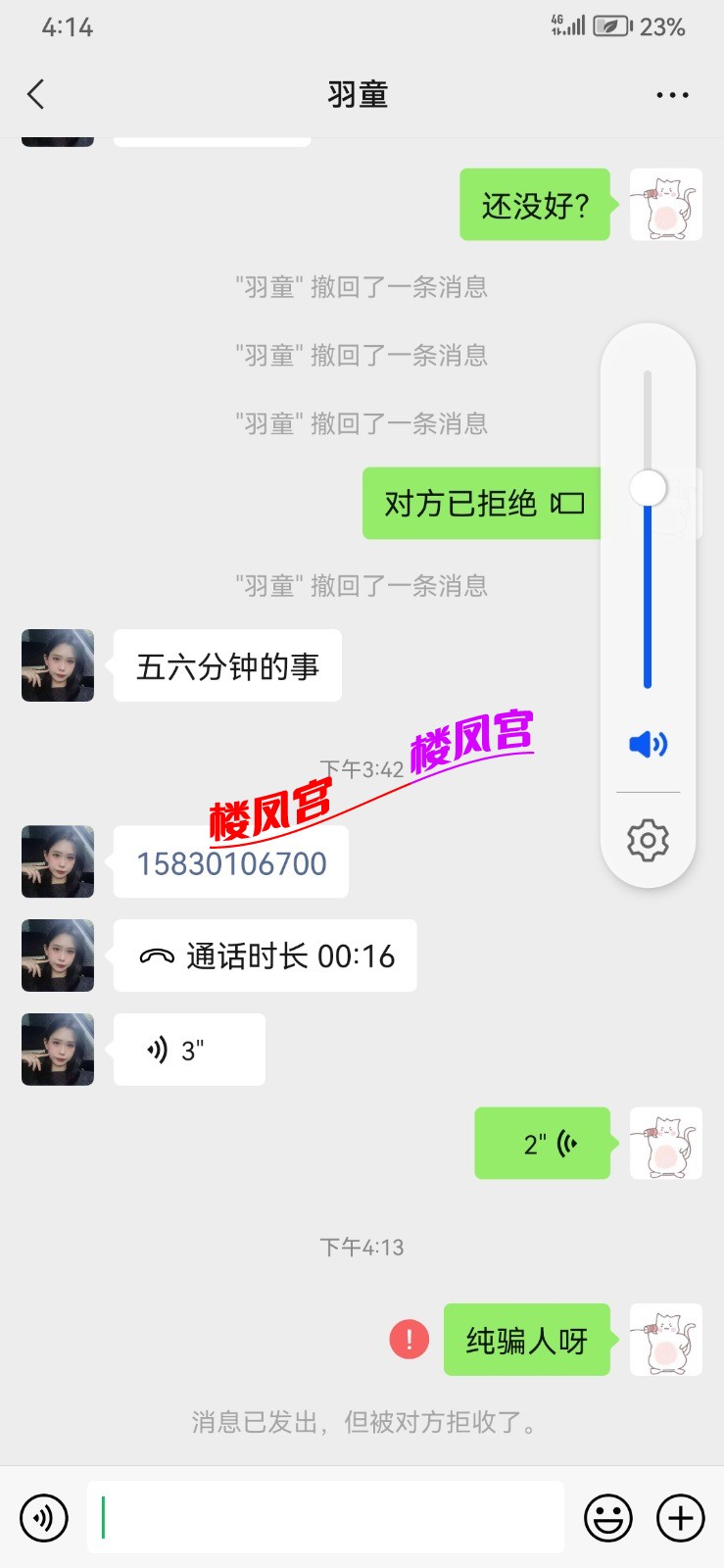The image size is (724, 1568).
Task: Tap the 还没好? green message bubble
Action: click(x=535, y=206)
